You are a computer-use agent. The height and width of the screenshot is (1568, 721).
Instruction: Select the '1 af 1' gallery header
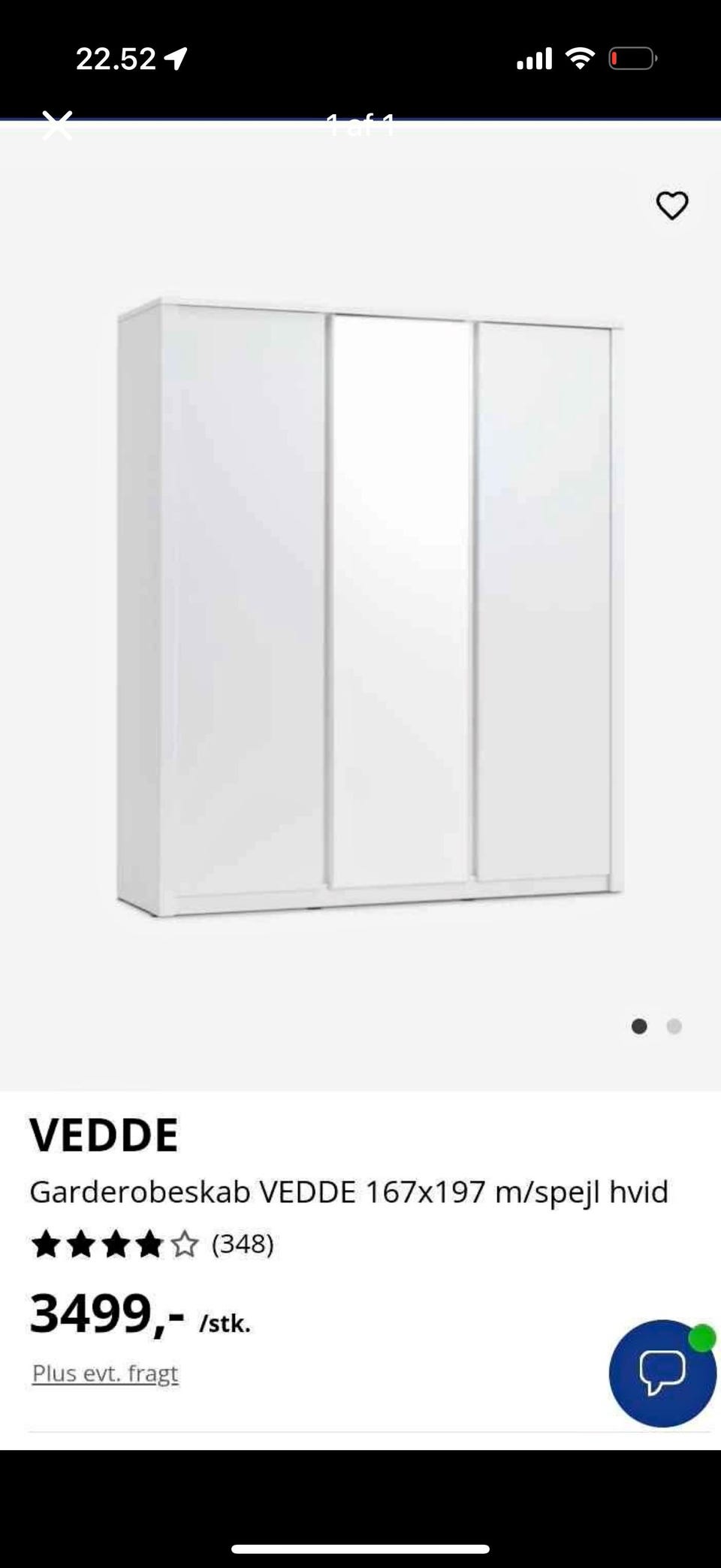(360, 125)
